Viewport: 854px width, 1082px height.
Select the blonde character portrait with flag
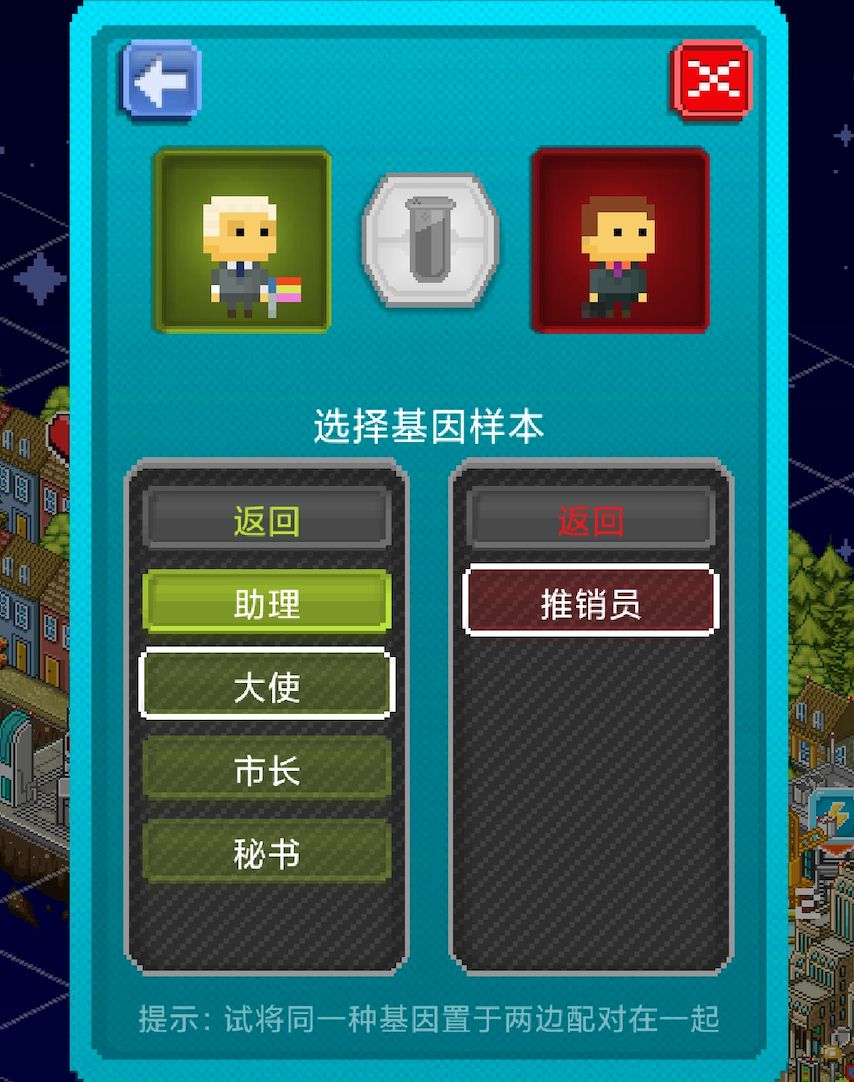[242, 240]
